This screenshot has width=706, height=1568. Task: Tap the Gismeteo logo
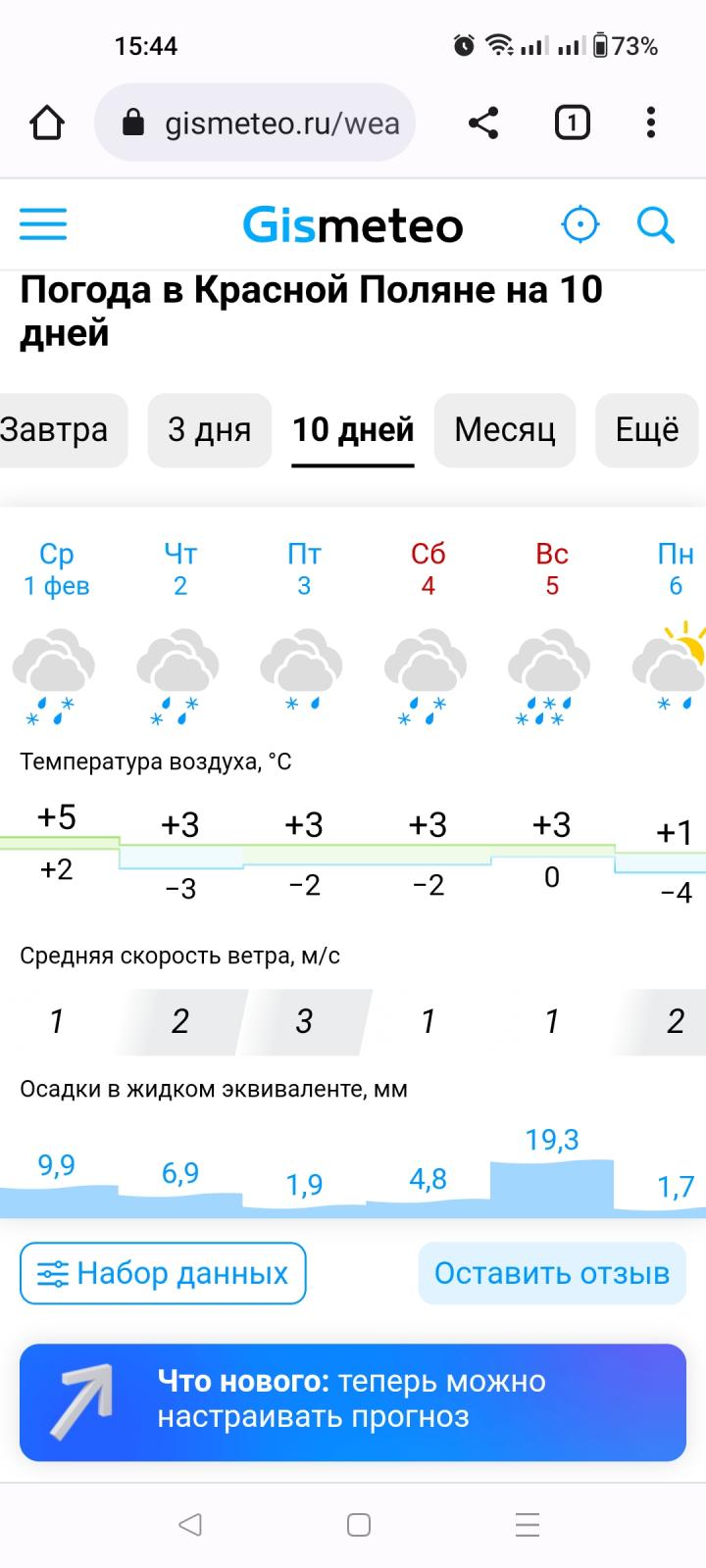tap(353, 225)
